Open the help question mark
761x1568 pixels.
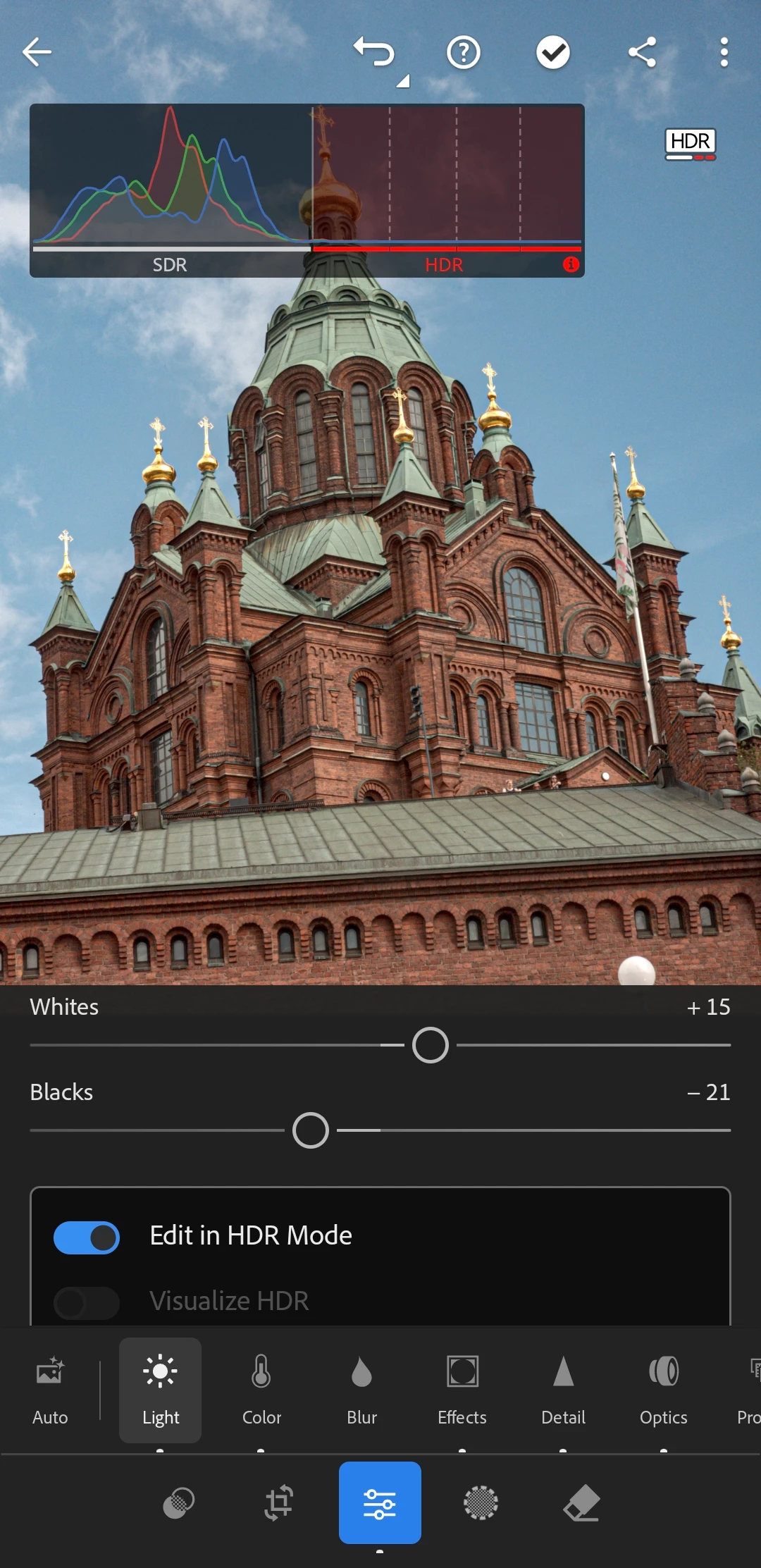click(464, 52)
